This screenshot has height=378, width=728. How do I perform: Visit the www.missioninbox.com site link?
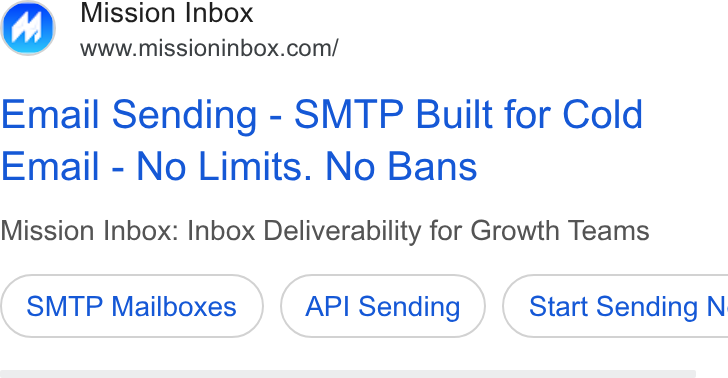[x=209, y=48]
